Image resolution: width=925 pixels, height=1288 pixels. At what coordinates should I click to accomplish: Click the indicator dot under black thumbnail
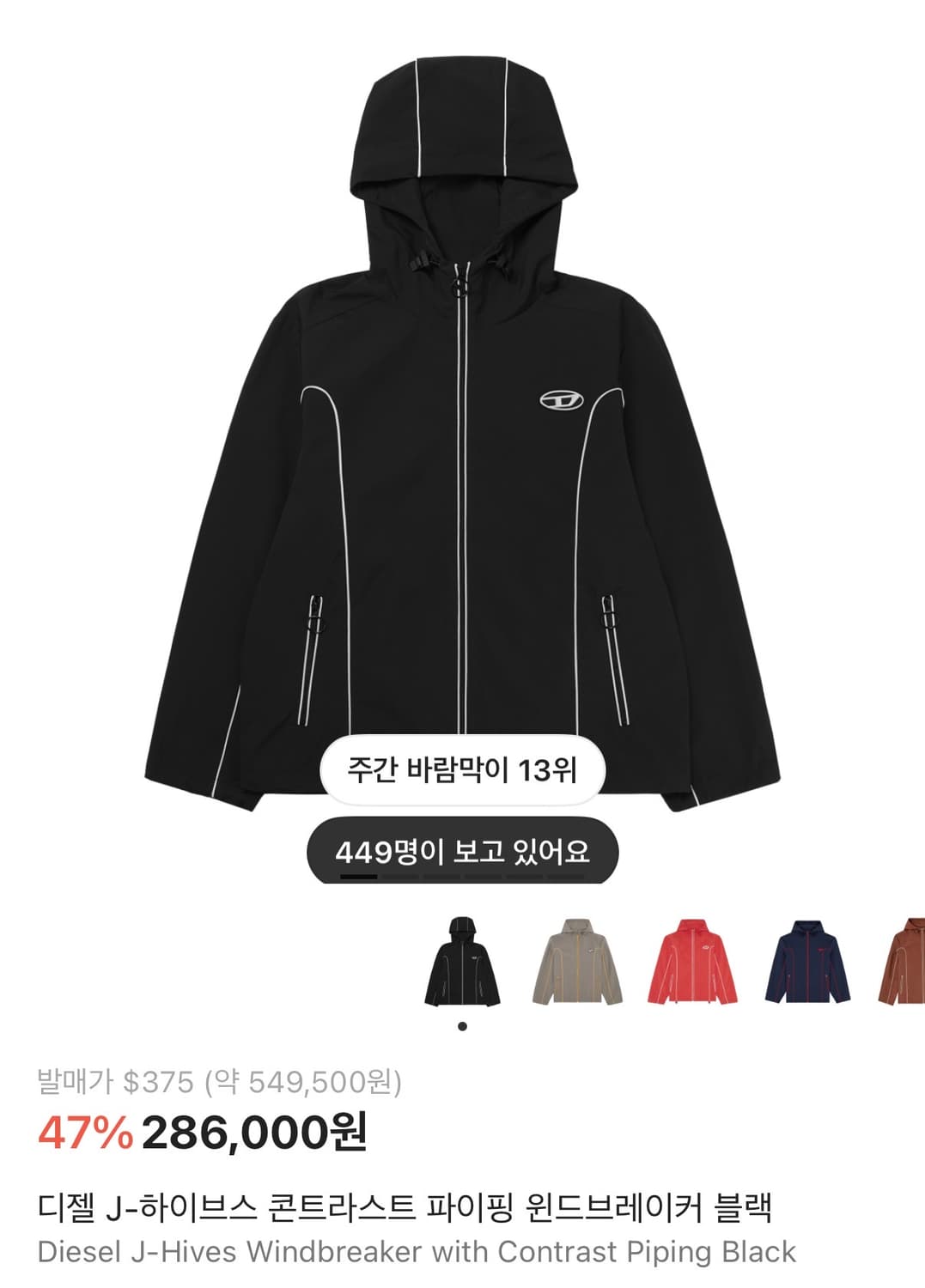[464, 1025]
